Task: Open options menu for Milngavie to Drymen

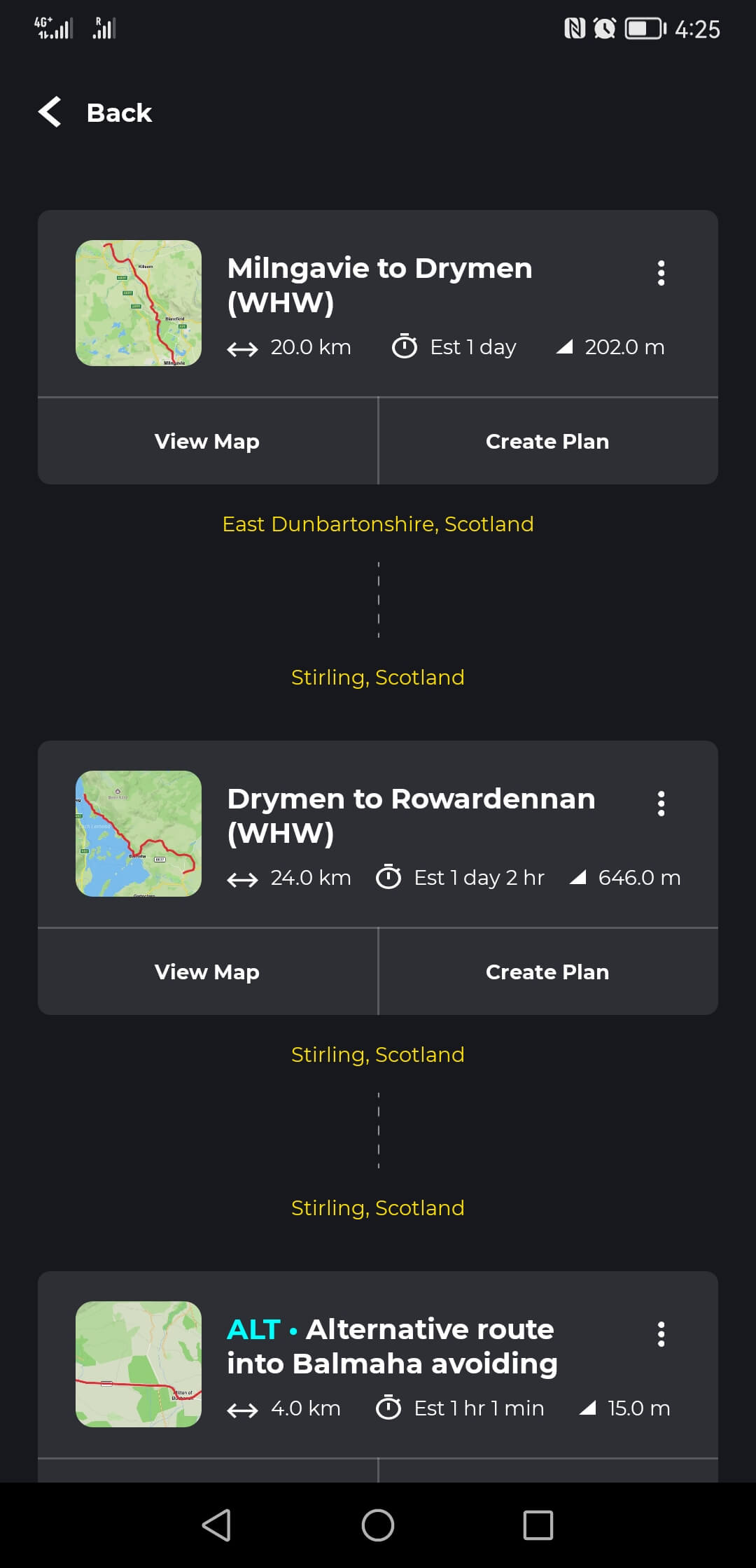Action: [x=661, y=273]
